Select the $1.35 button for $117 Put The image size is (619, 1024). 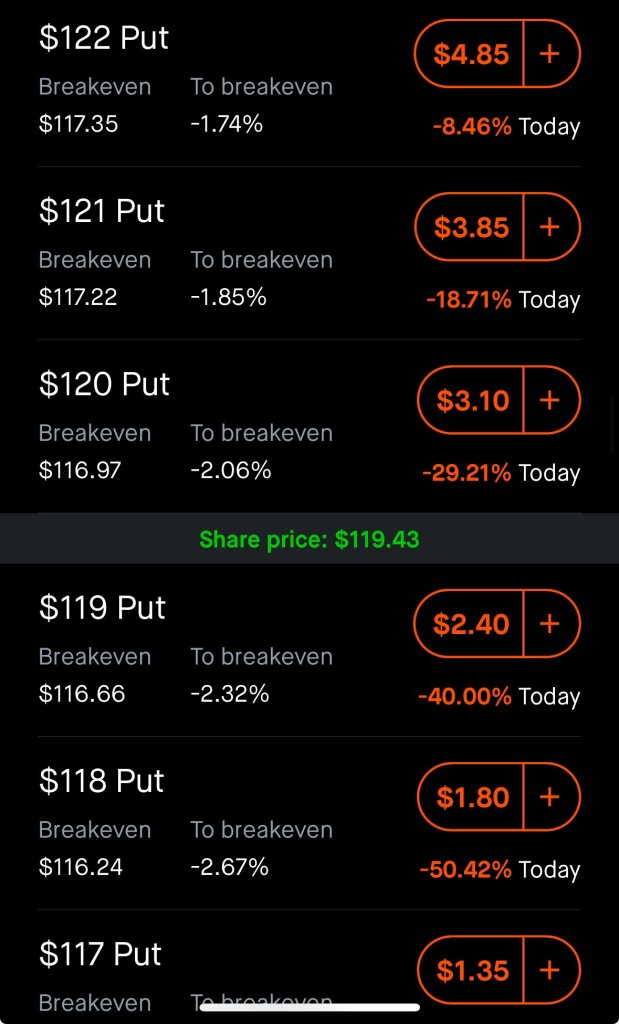pos(472,970)
